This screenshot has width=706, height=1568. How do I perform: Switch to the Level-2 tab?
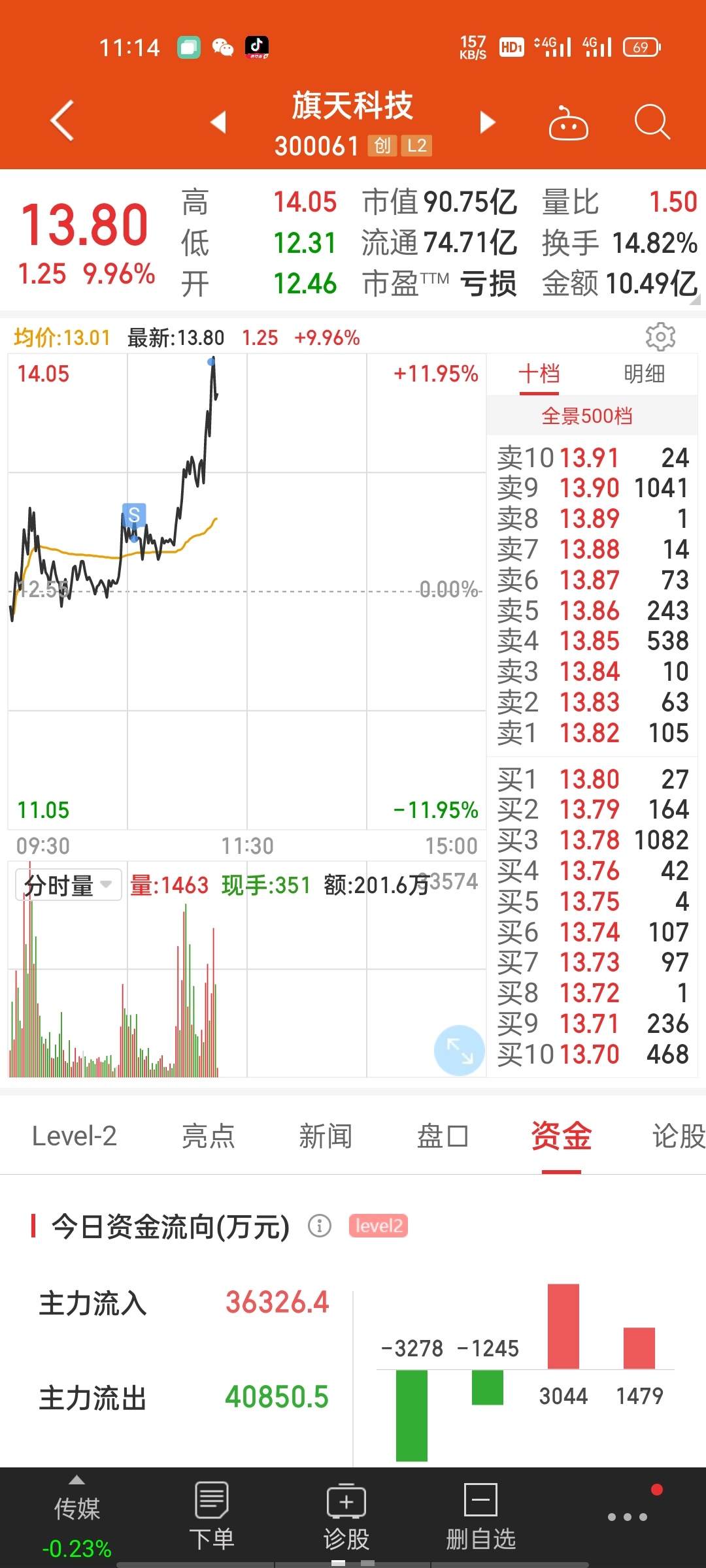[x=75, y=1136]
